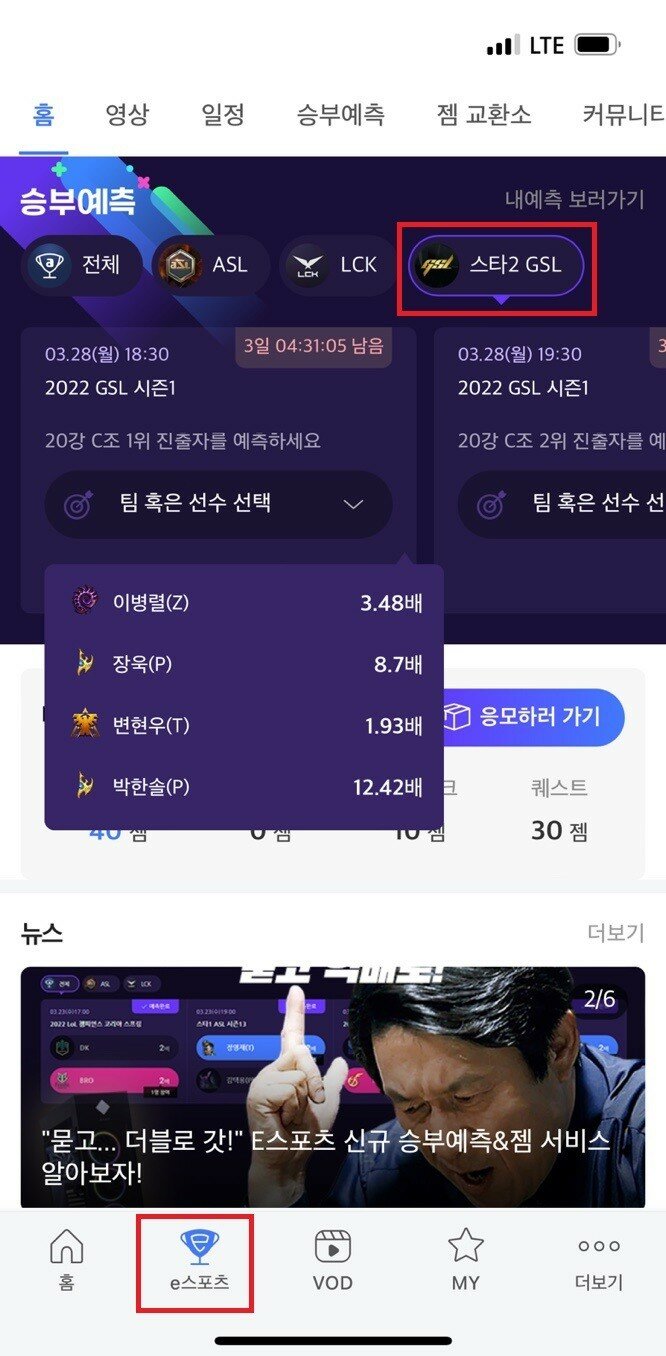The height and width of the screenshot is (1356, 666).
Task: Open the 일정 tab
Action: click(222, 115)
